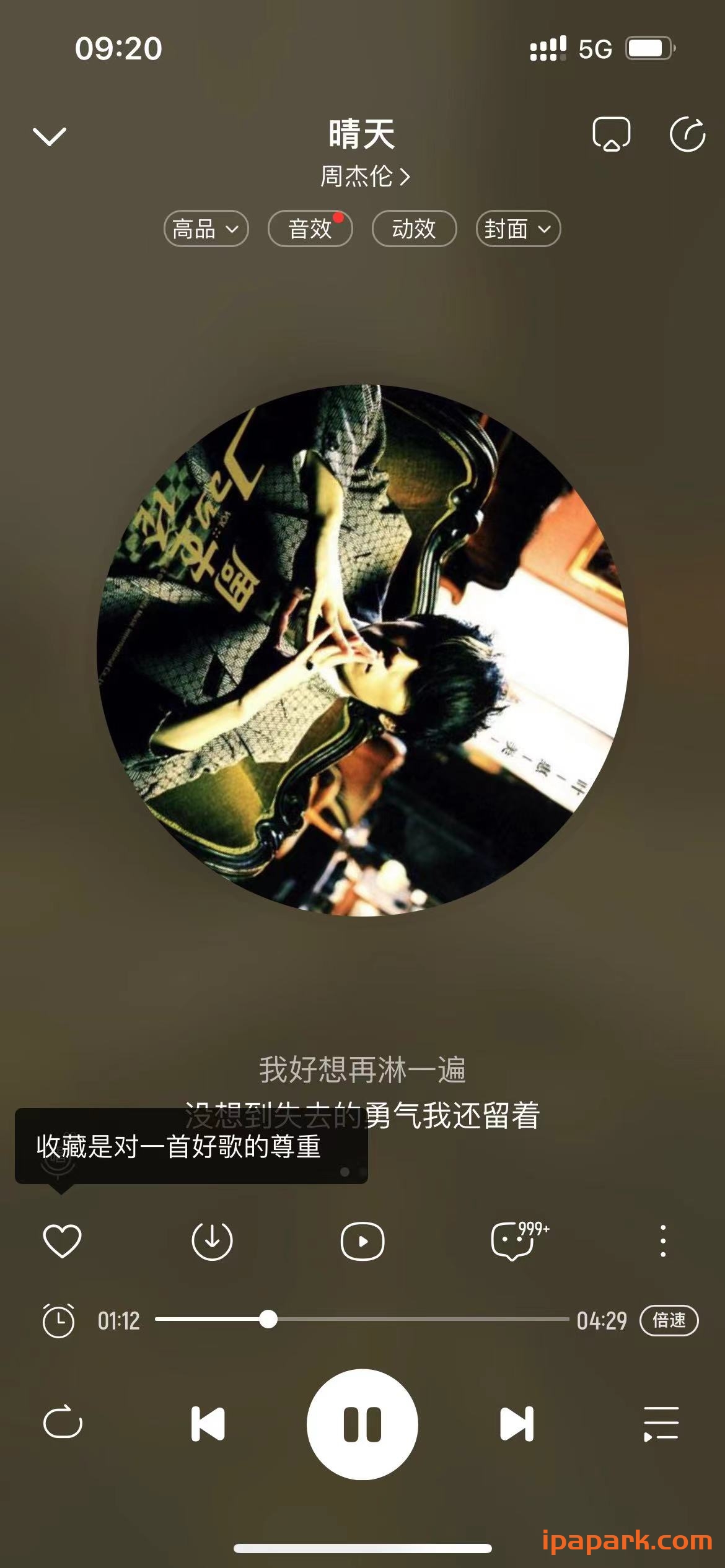Open the comments section showing 999+
This screenshot has height=1568, width=725.
pyautogui.click(x=513, y=1240)
